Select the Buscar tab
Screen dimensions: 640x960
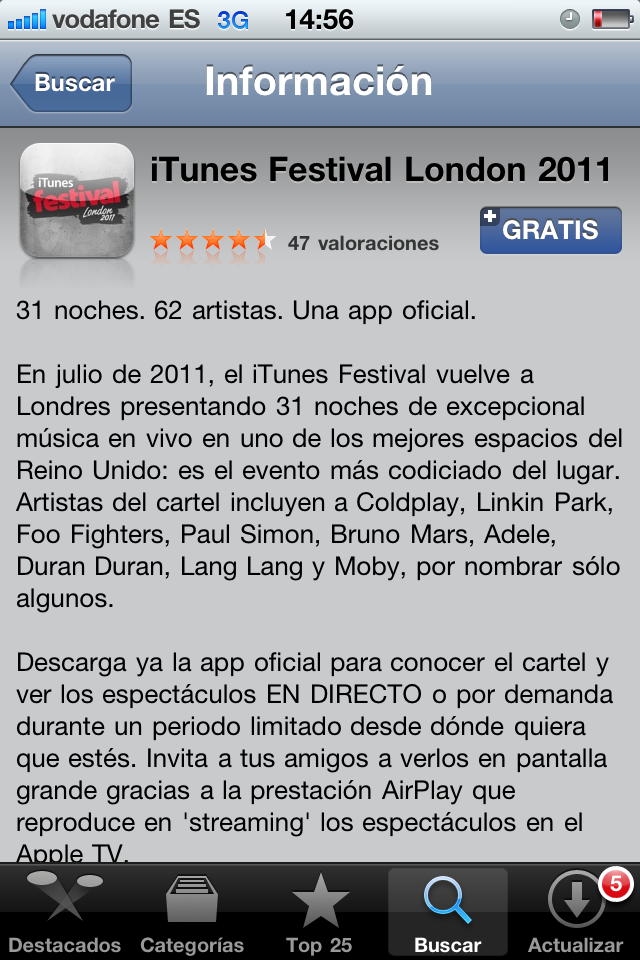coord(447,912)
